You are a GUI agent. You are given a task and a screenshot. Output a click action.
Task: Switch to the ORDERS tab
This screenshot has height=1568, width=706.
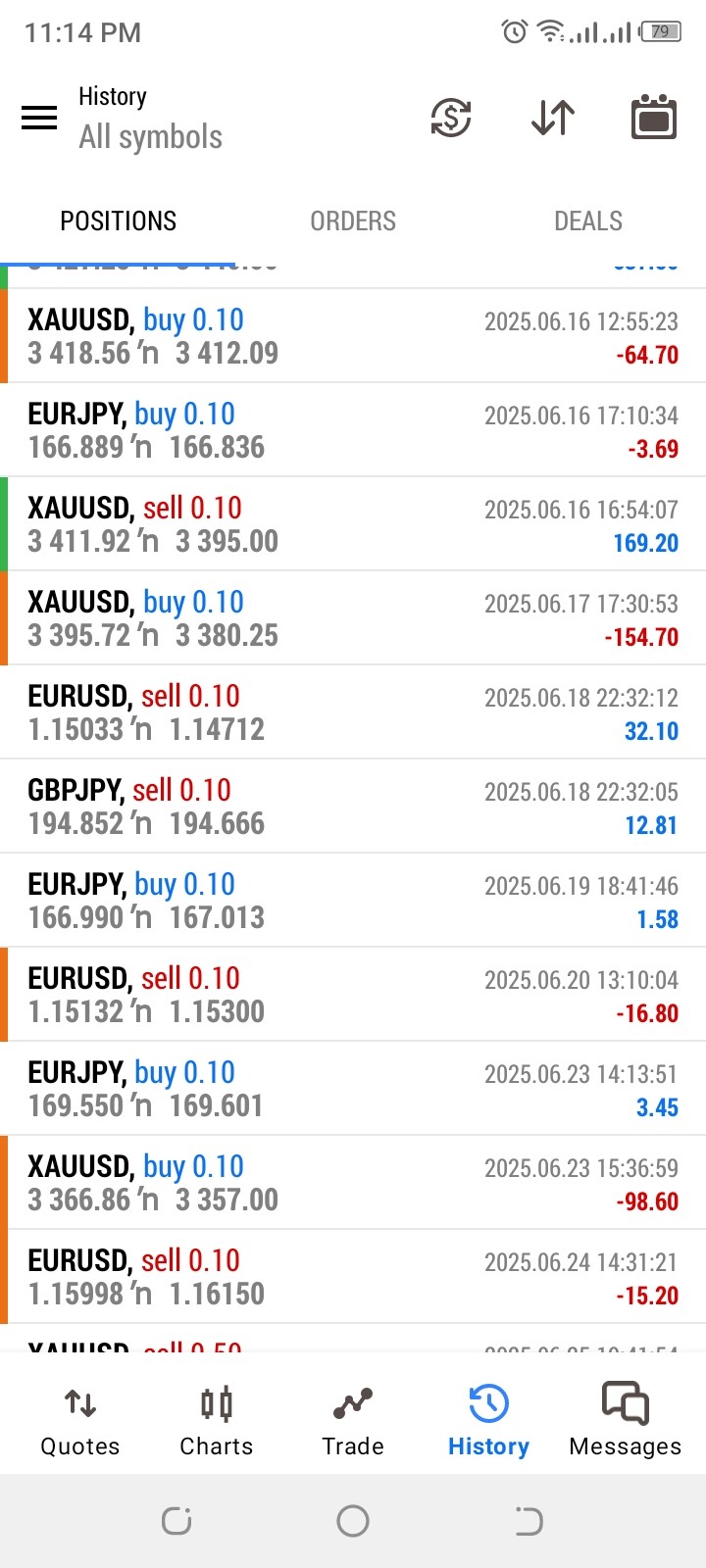pyautogui.click(x=353, y=221)
